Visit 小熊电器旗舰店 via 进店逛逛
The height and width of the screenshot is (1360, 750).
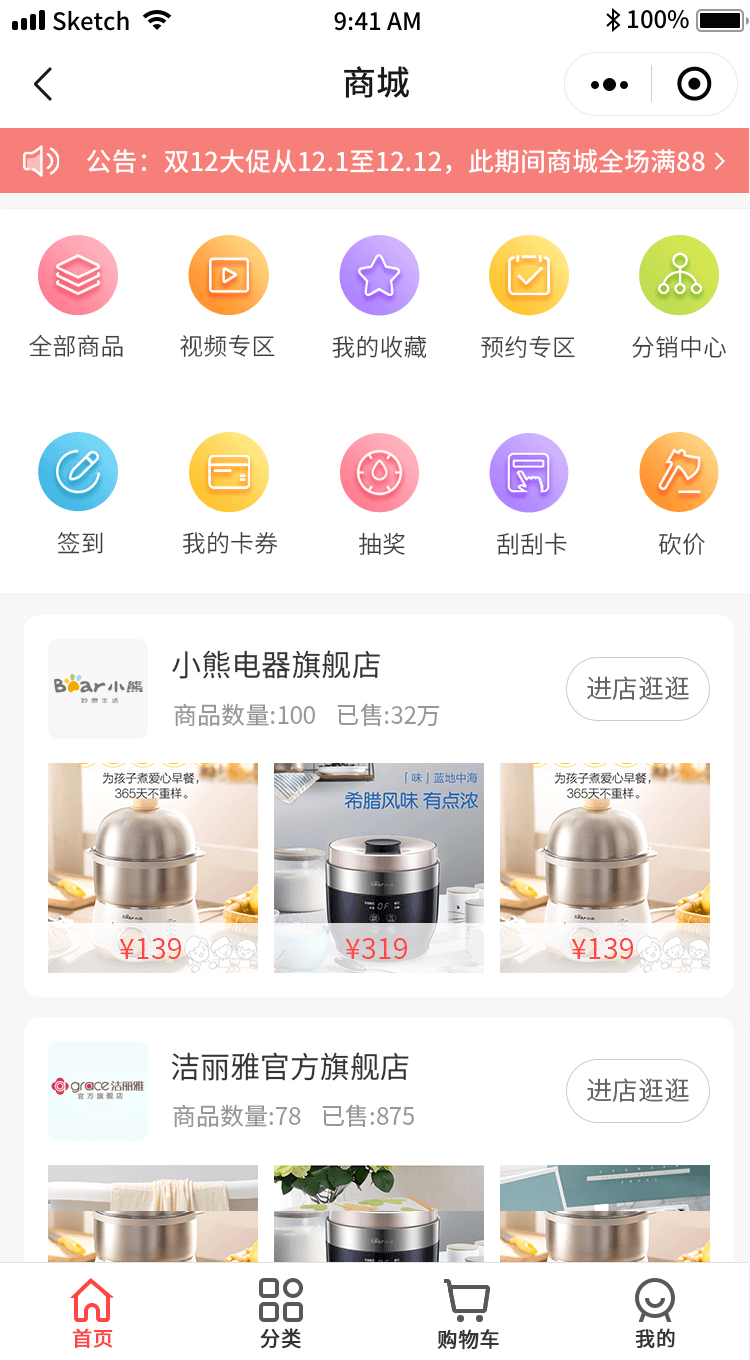(x=638, y=689)
